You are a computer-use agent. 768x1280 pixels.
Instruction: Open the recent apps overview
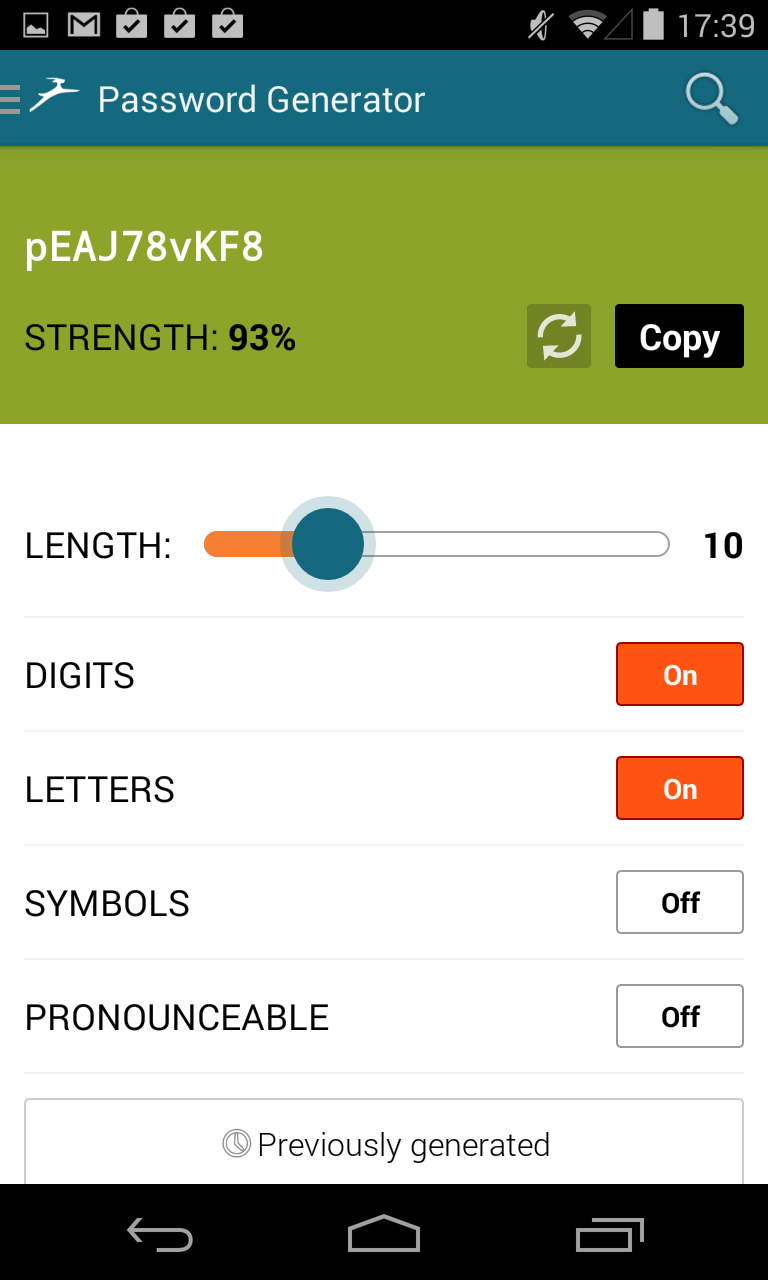click(x=609, y=1234)
